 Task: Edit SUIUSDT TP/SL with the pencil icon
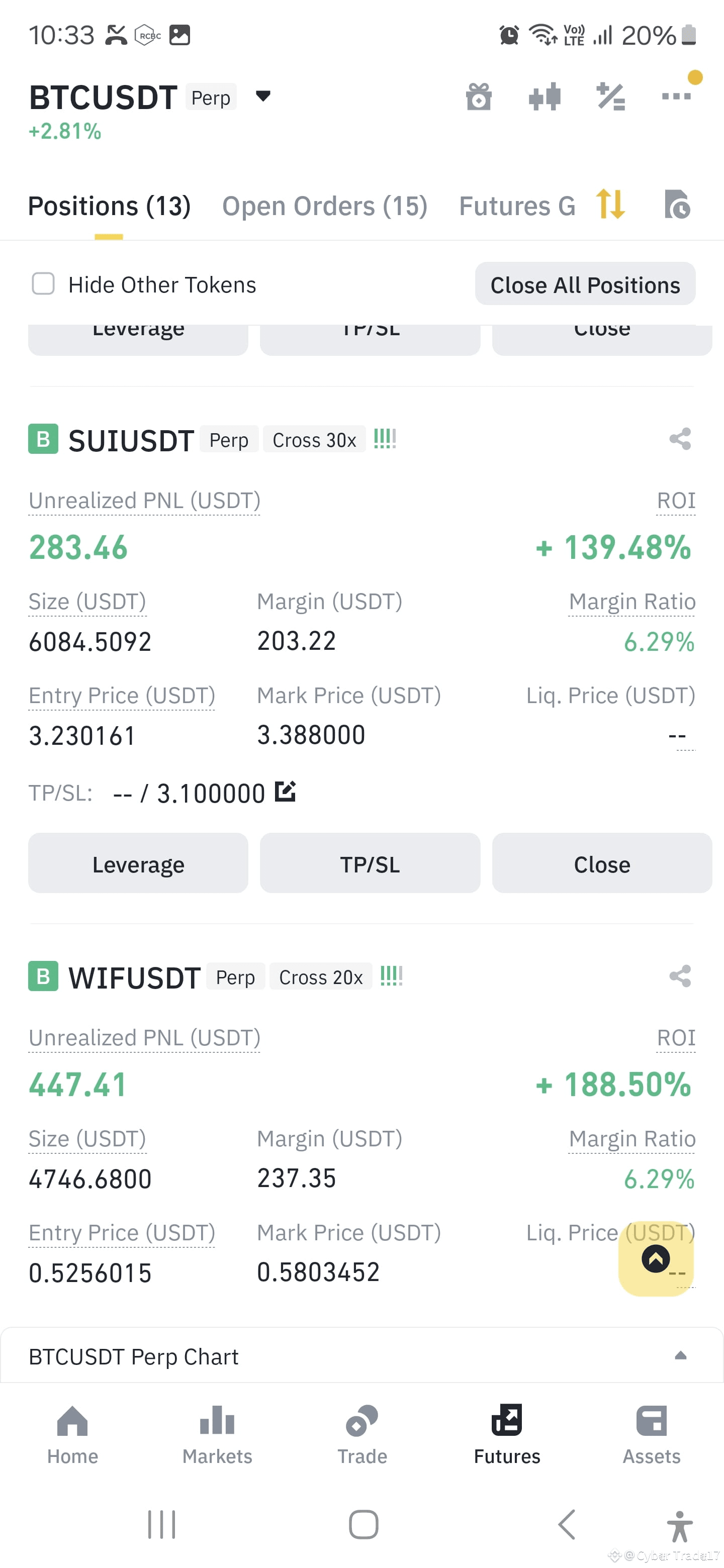pyautogui.click(x=286, y=792)
